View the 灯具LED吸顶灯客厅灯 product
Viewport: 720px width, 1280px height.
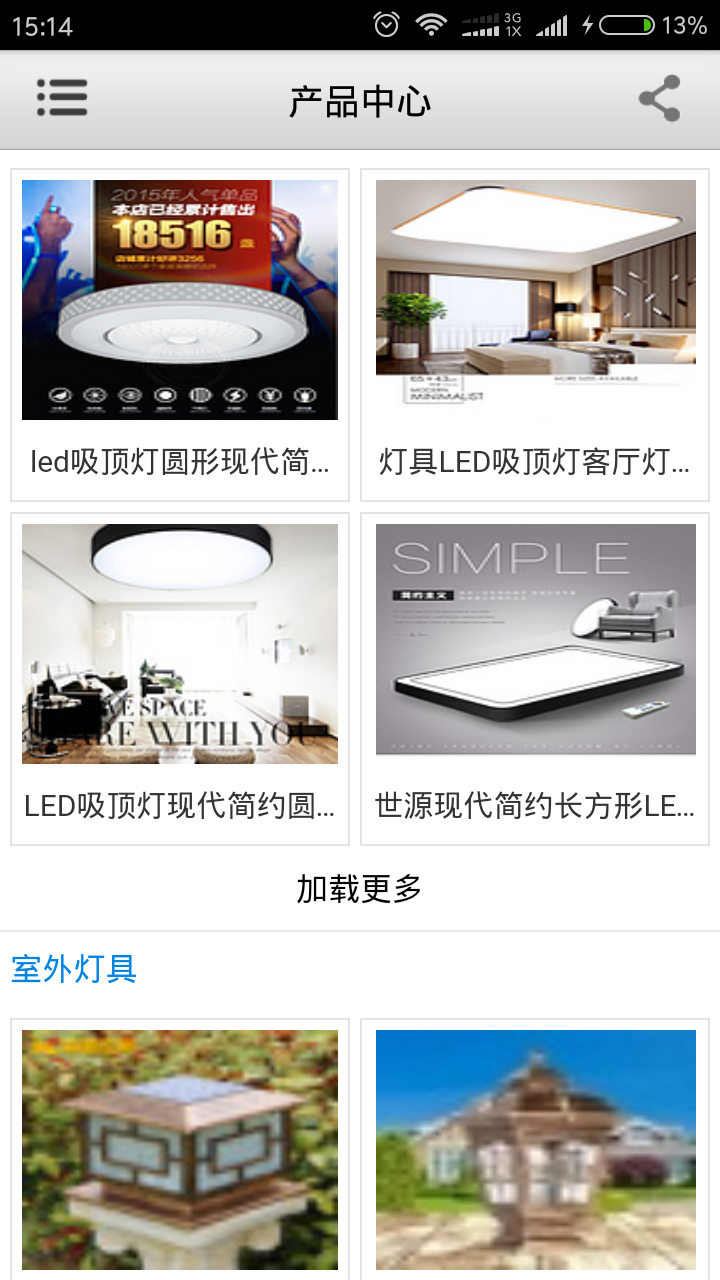point(536,335)
